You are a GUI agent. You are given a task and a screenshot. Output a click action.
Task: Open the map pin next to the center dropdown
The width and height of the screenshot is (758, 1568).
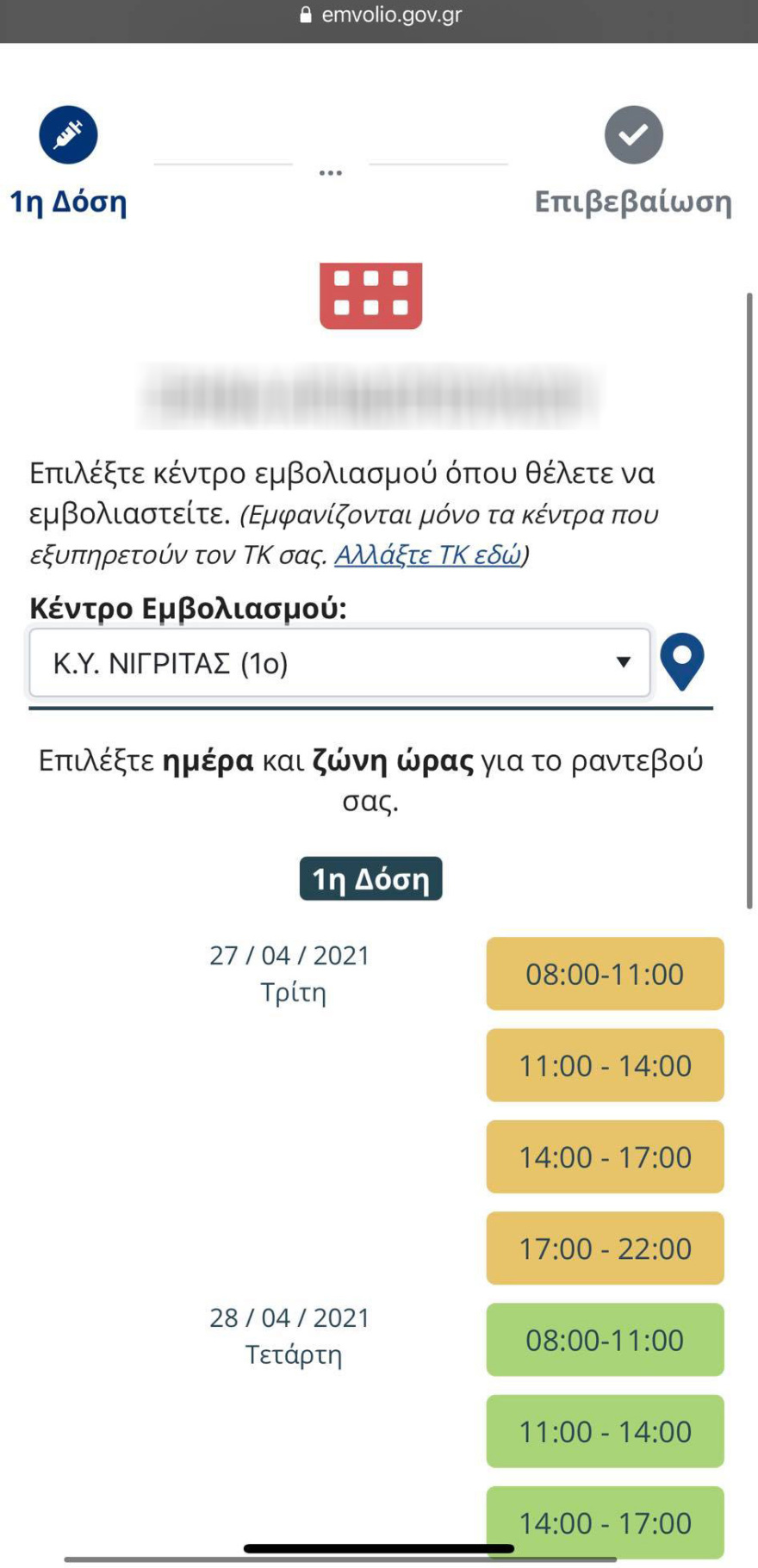pos(683,661)
